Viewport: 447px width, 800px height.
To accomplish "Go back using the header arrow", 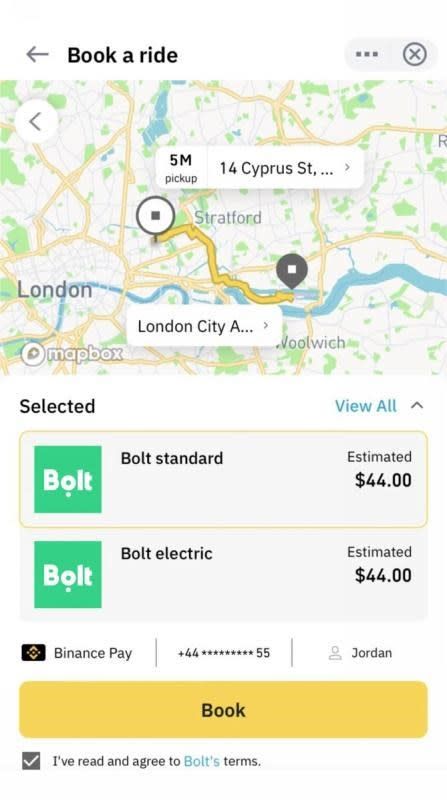I will pos(37,54).
